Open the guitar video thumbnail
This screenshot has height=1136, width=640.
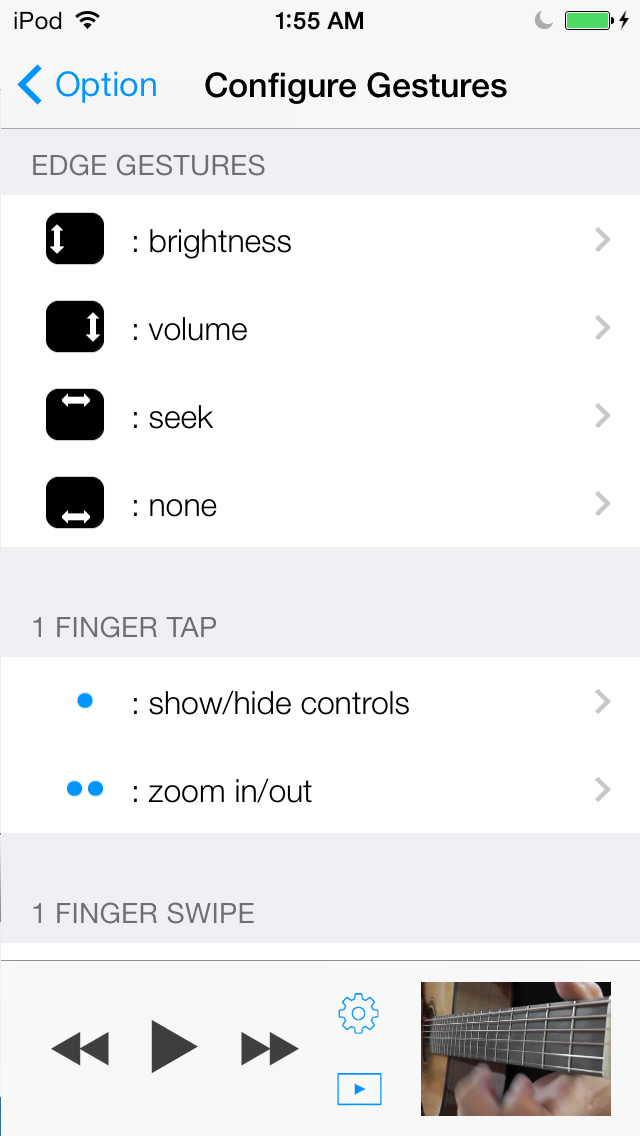[515, 1048]
